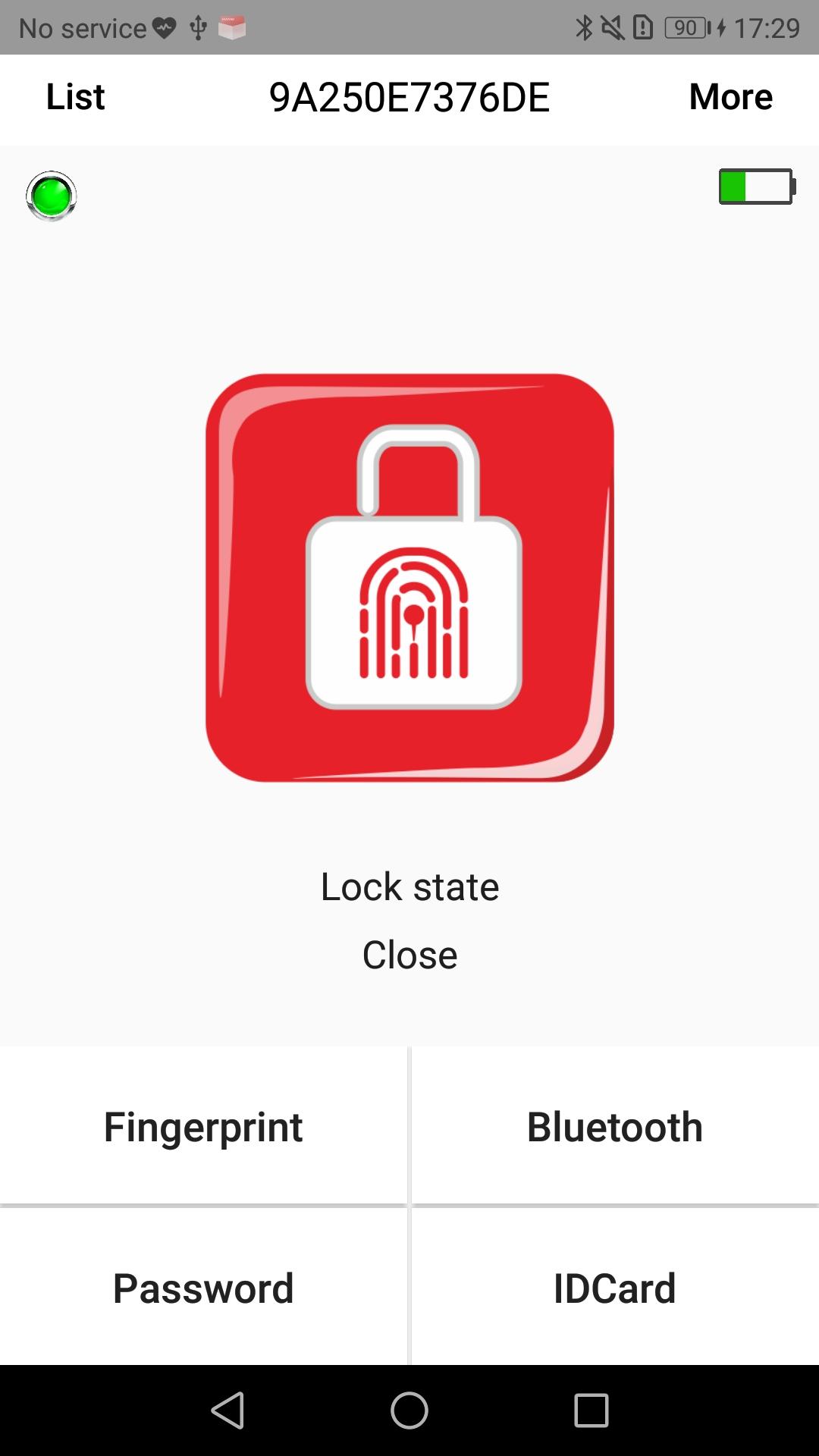
Task: Open the Password option
Action: (203, 1288)
